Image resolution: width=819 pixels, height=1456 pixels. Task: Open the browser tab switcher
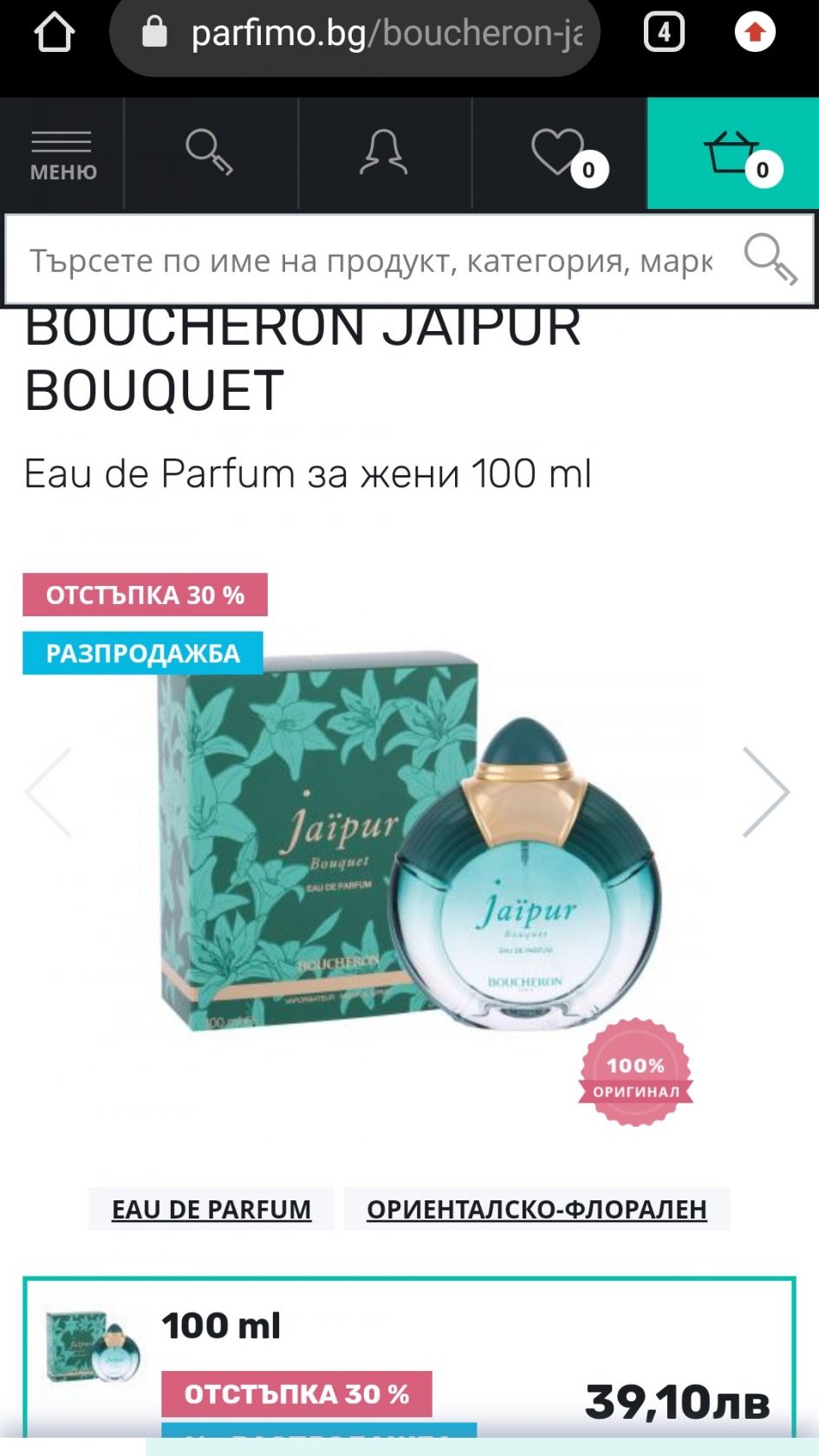[x=664, y=33]
